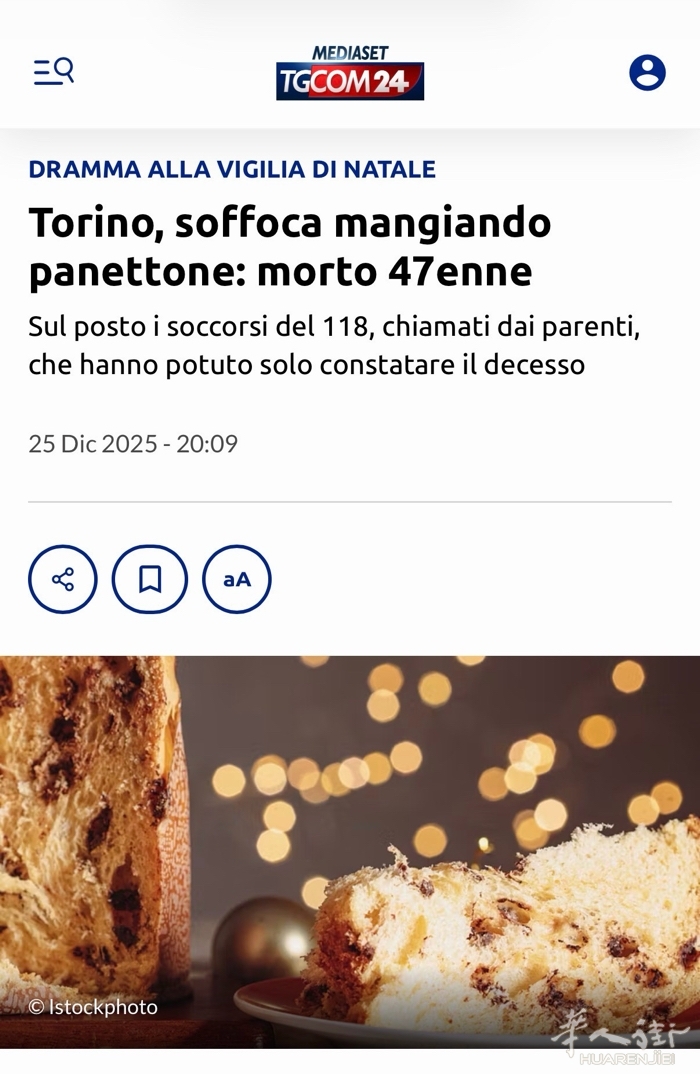Go to TGCOM24 home via logo

350,73
